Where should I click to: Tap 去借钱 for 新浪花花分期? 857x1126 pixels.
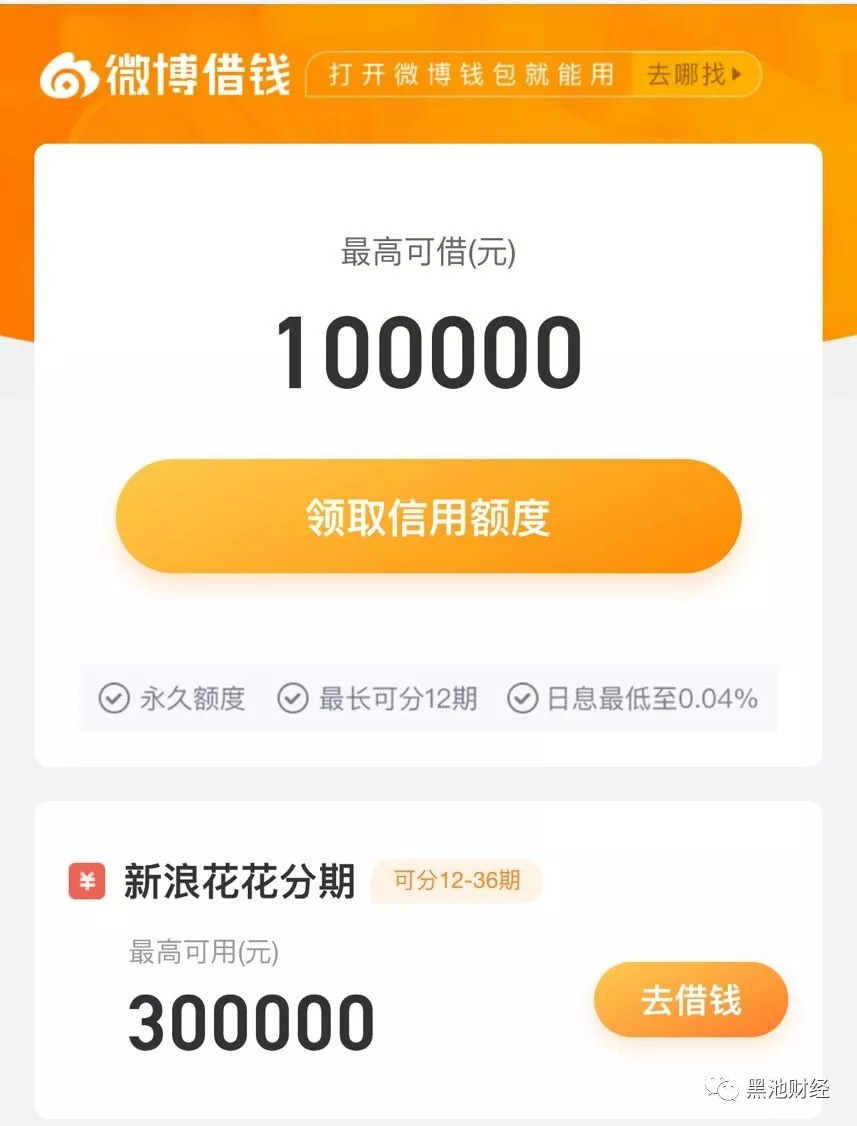[x=691, y=999]
